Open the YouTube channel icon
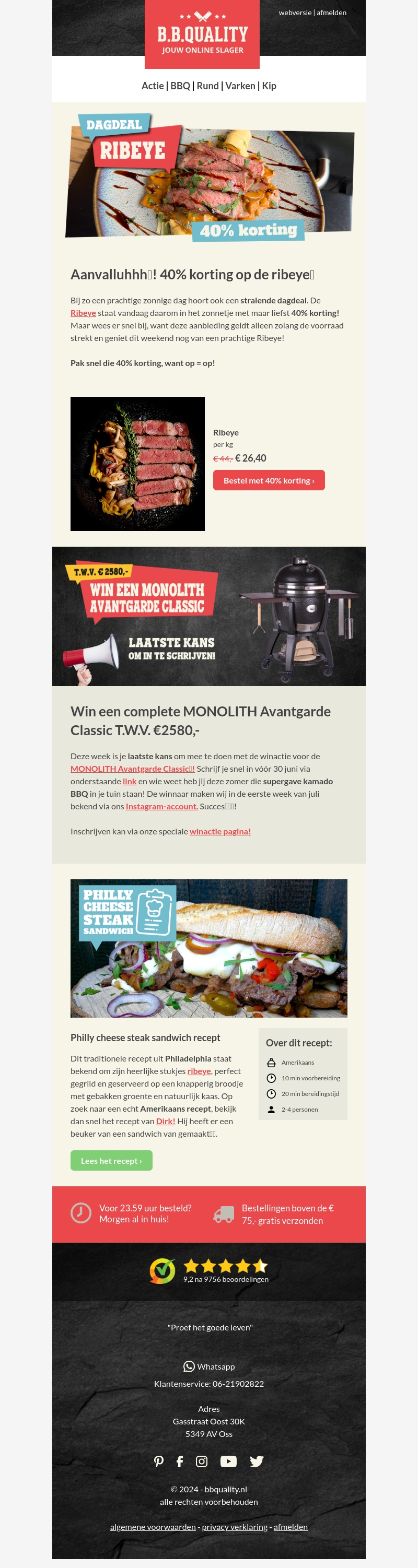This screenshot has height=1568, width=418. [x=228, y=1461]
